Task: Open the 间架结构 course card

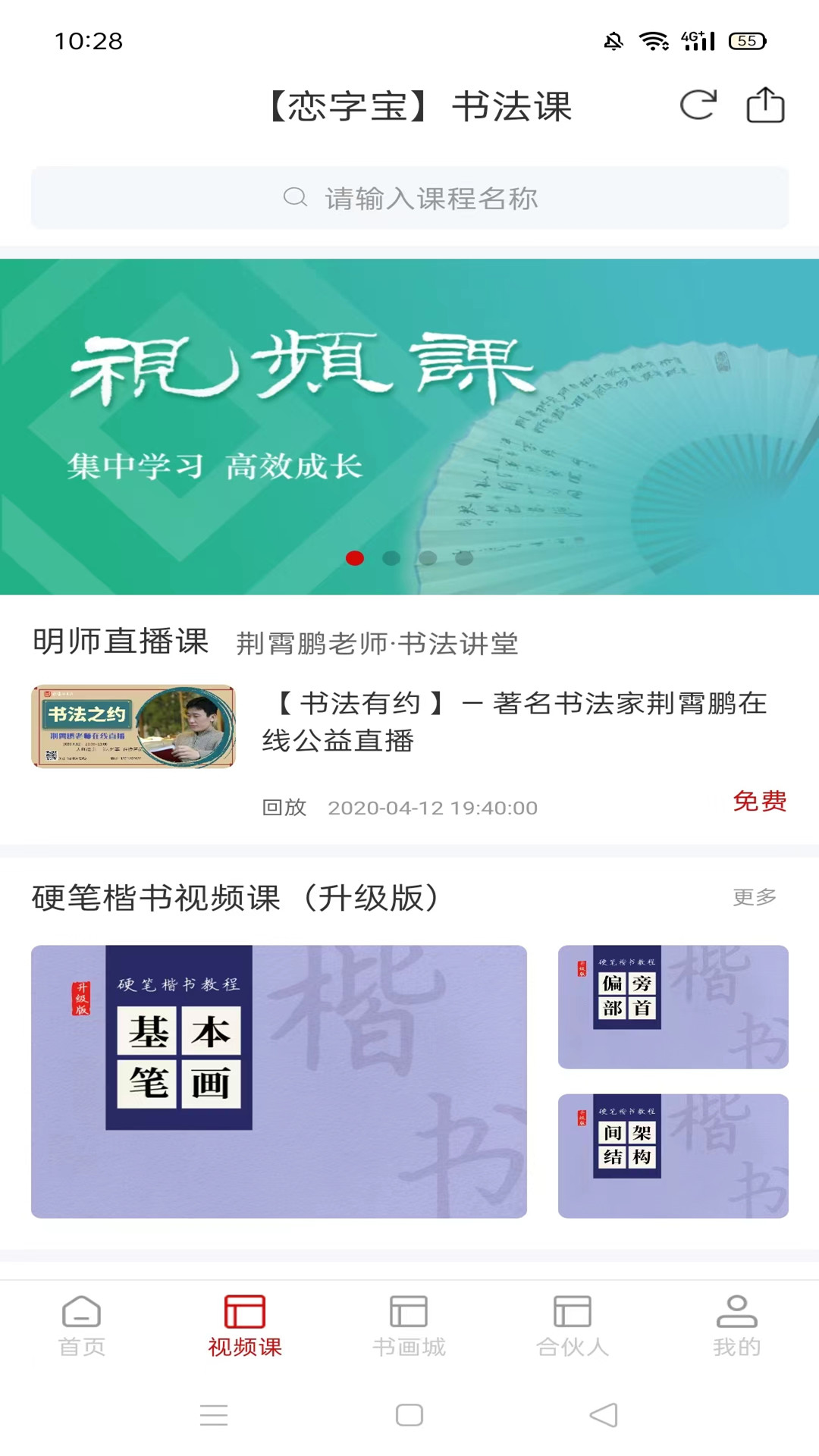Action: 673,1156
